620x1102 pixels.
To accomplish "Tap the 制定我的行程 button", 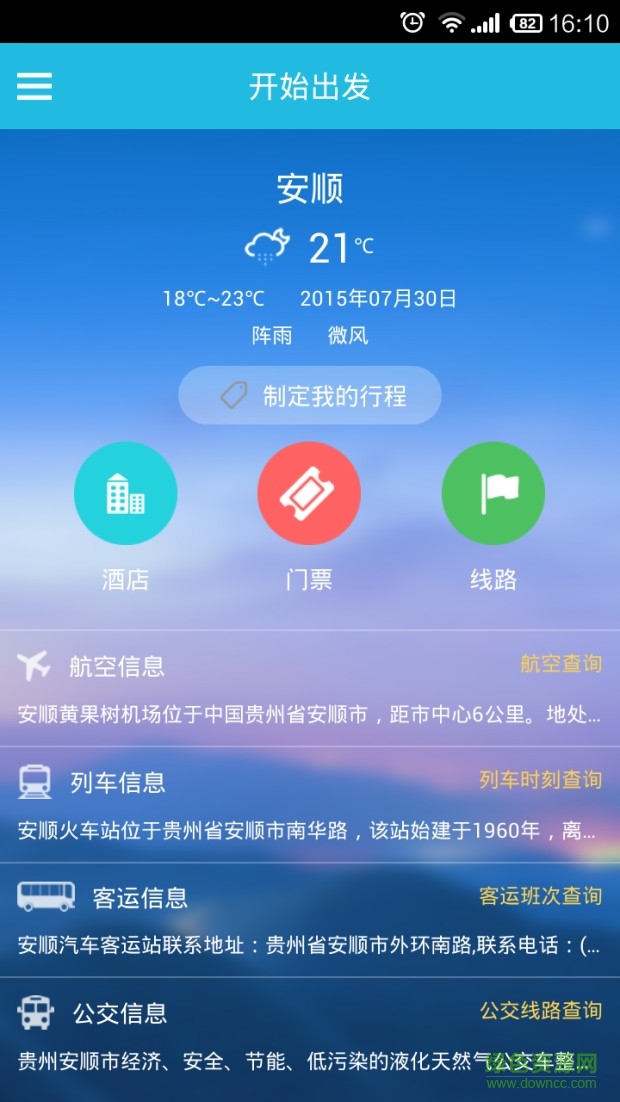I will point(310,396).
